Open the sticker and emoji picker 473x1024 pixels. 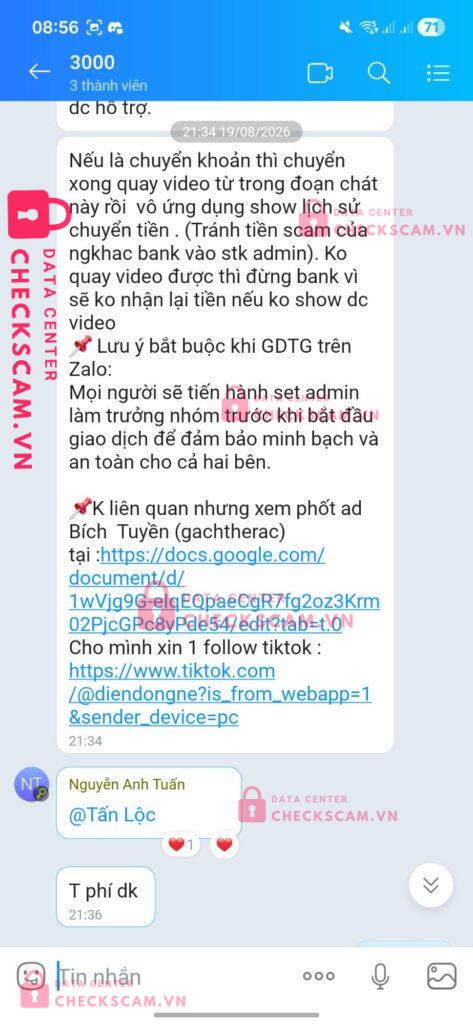click(x=31, y=976)
